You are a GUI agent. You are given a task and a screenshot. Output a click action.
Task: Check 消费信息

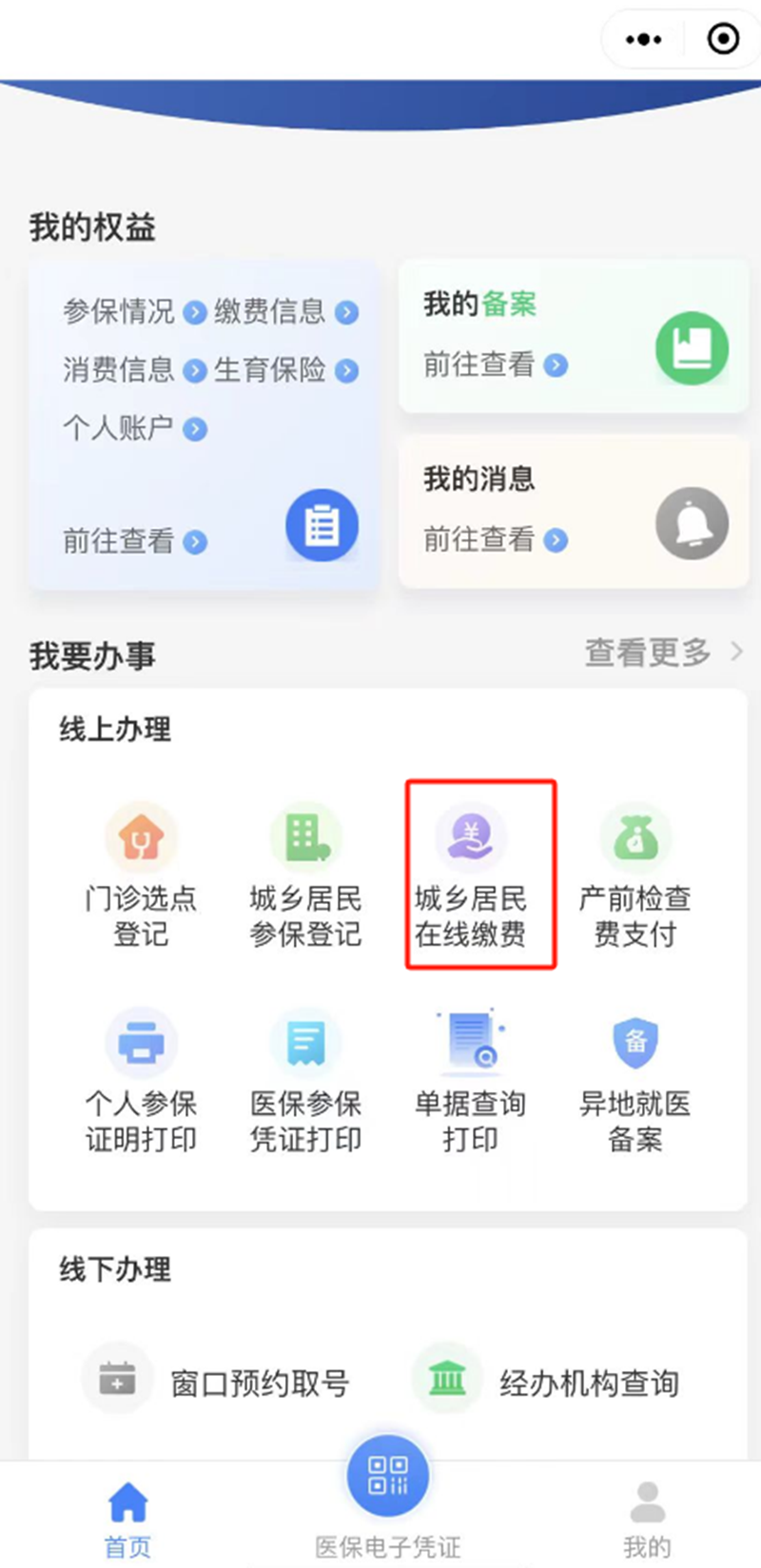point(132,369)
